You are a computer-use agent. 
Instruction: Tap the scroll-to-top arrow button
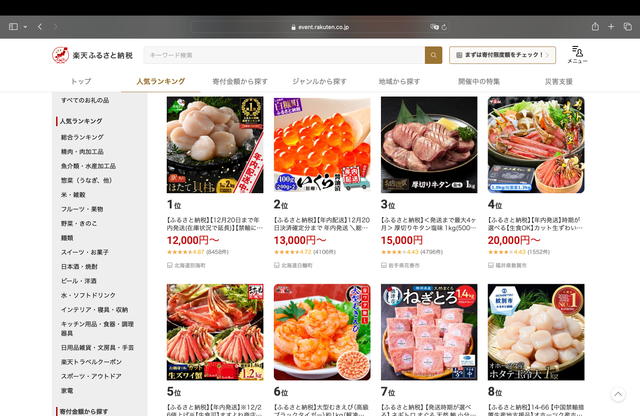(619, 395)
